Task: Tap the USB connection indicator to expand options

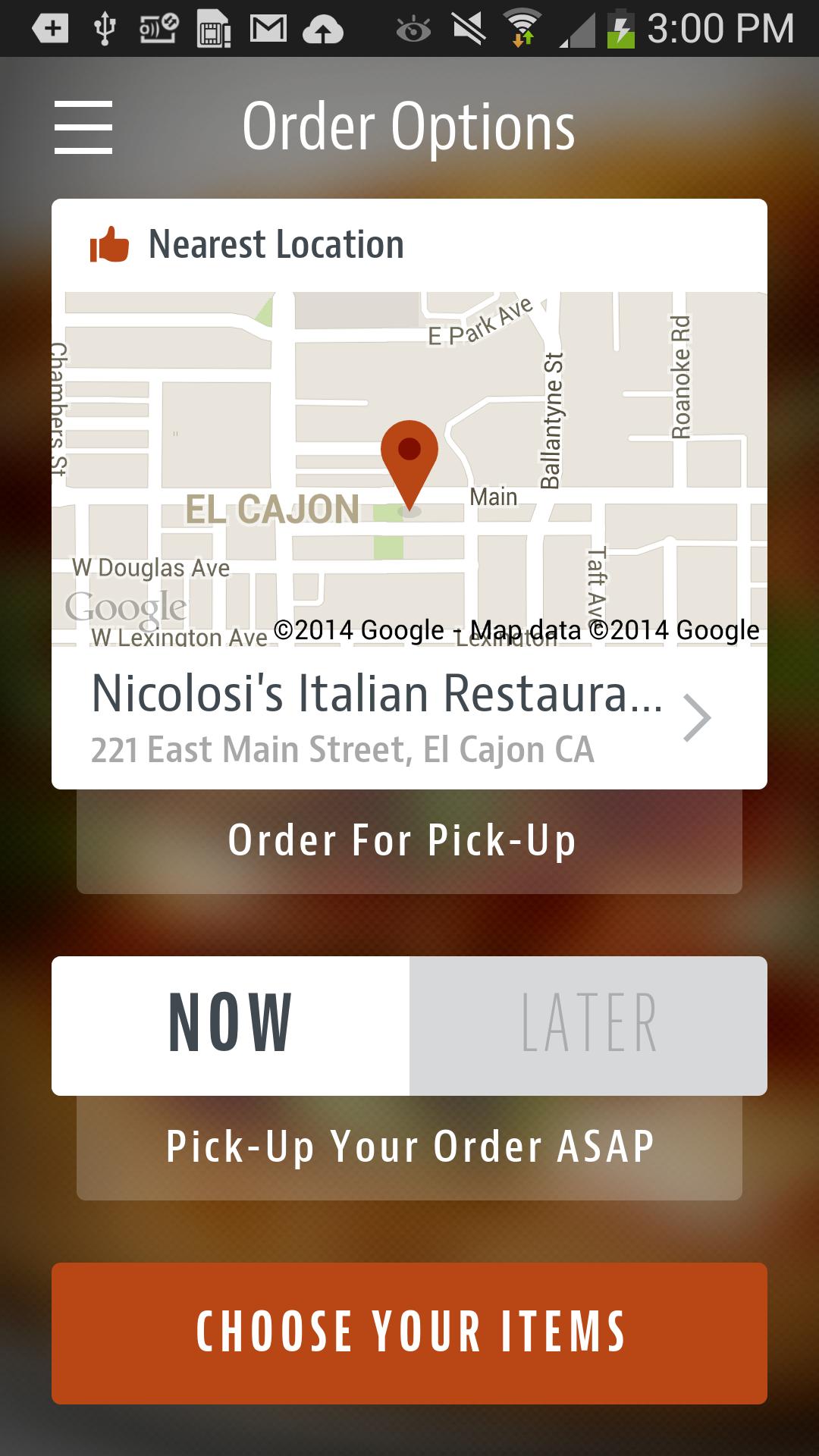Action: pyautogui.click(x=103, y=27)
